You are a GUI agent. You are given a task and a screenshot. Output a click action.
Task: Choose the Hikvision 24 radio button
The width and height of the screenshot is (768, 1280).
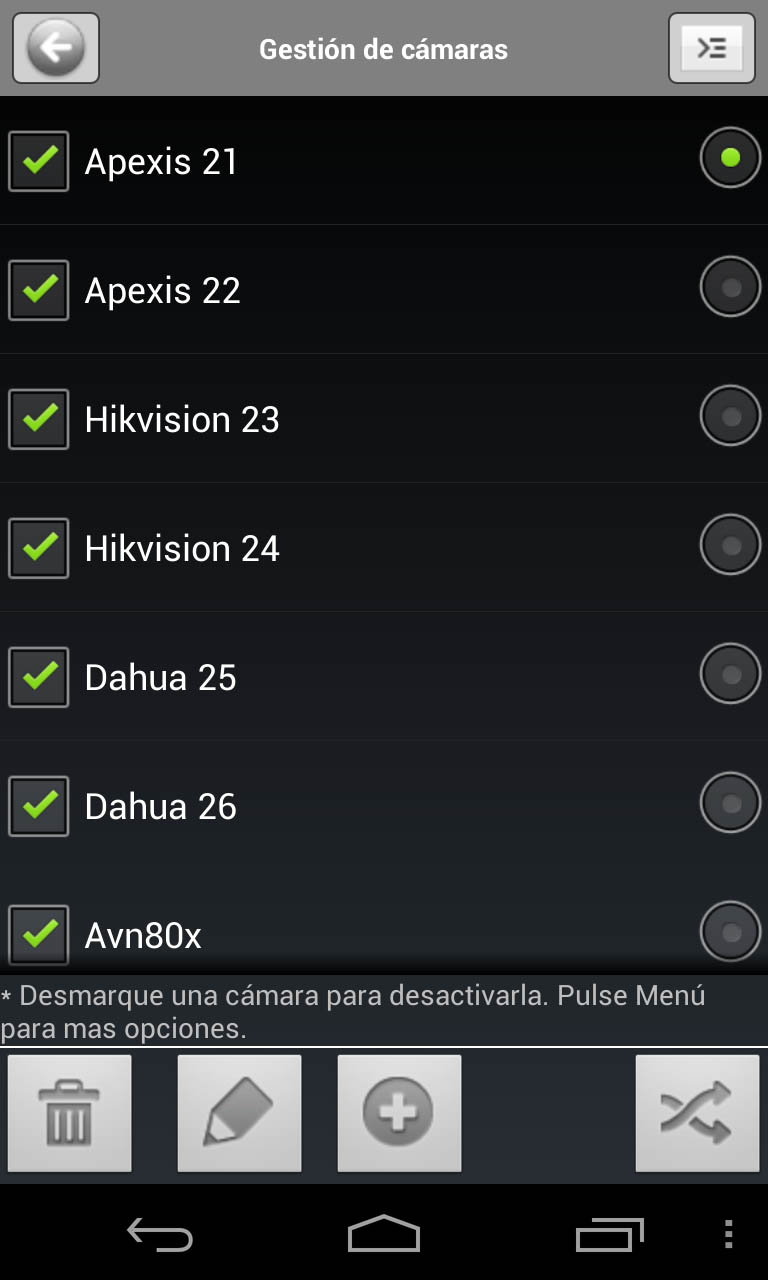[730, 544]
